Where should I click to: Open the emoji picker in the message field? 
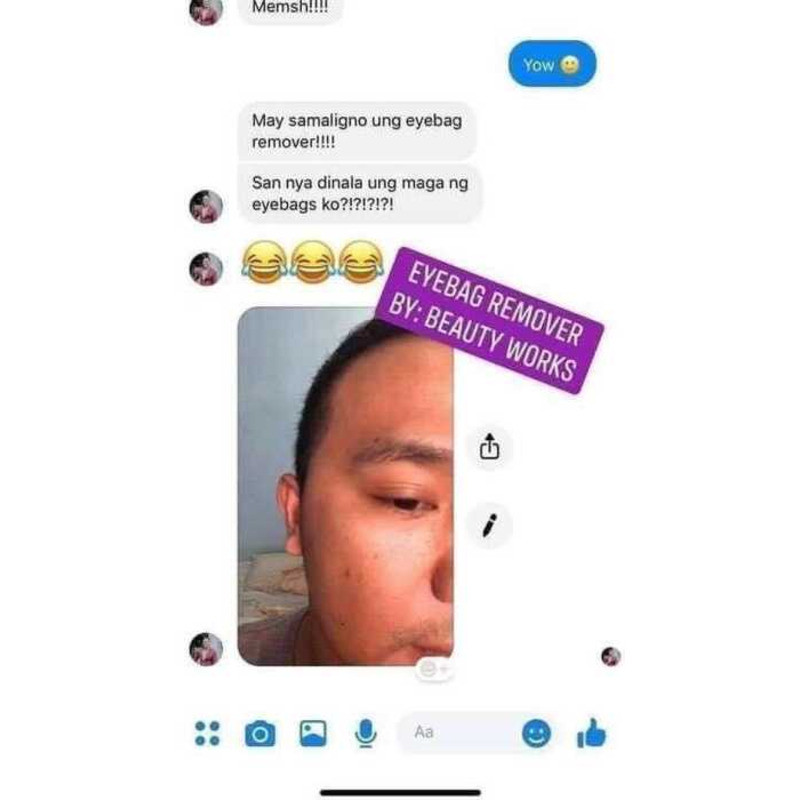click(x=536, y=734)
